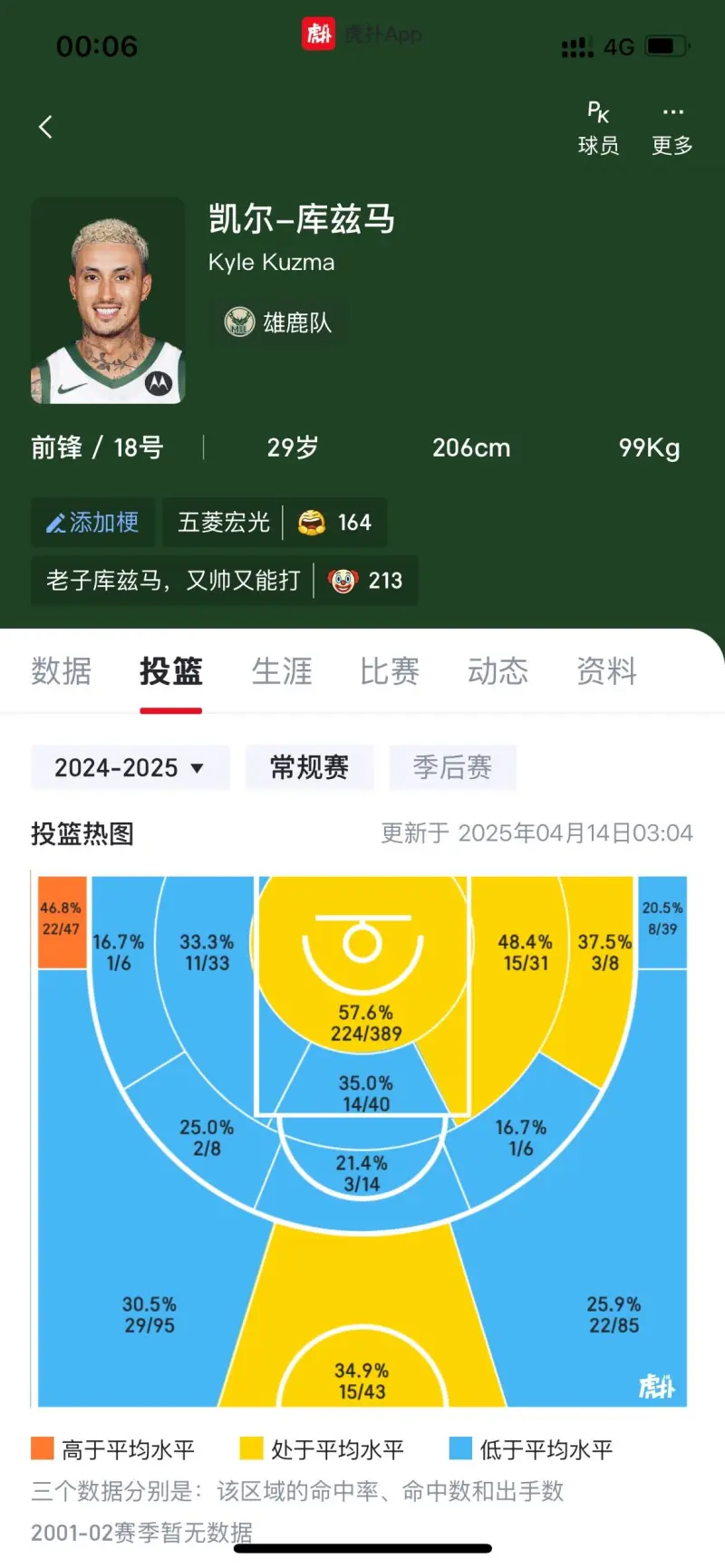Switch to the 数据 tab
725x1568 pixels.
(x=62, y=671)
